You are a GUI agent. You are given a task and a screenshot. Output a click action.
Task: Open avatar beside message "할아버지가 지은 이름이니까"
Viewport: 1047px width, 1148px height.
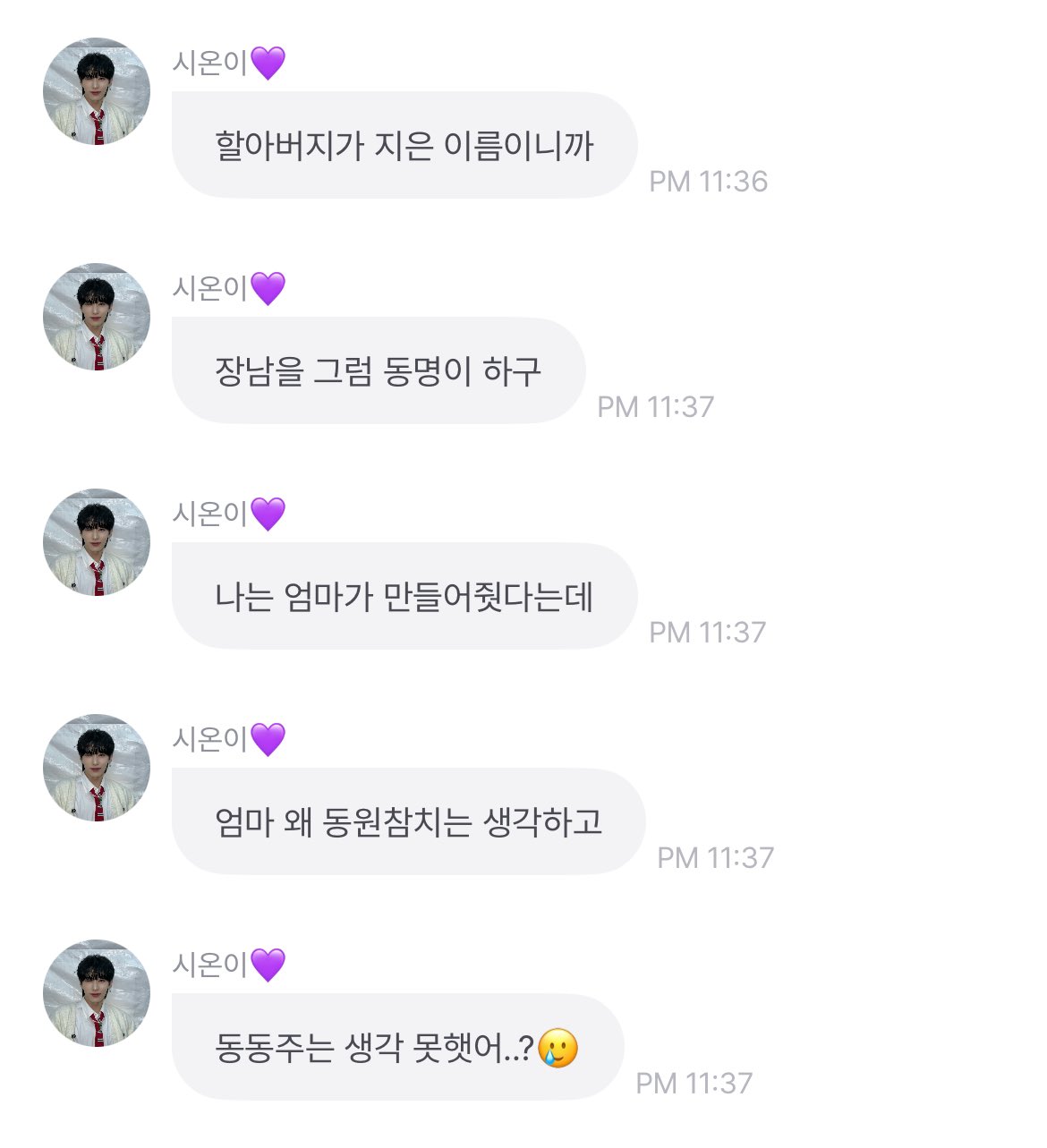point(97,91)
